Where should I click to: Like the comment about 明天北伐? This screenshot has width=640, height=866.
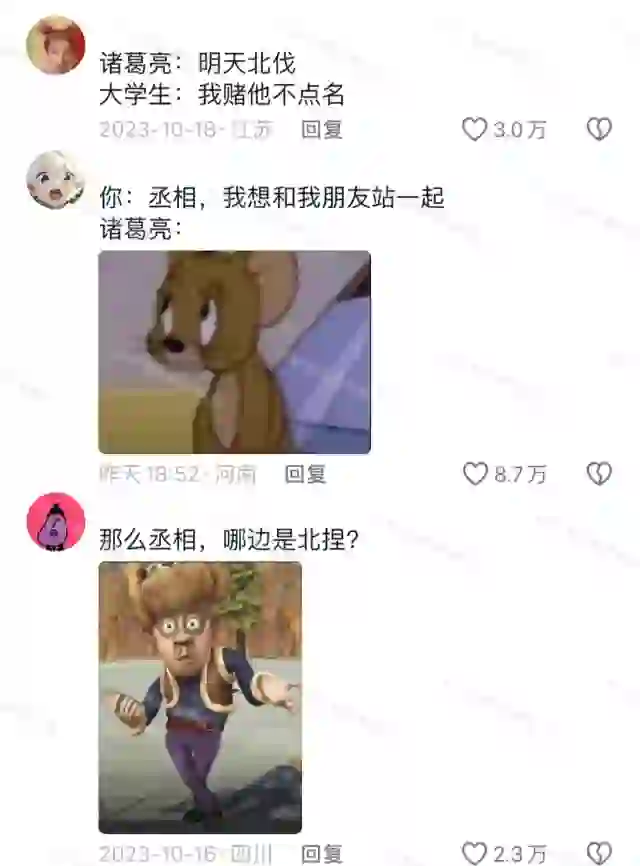point(474,129)
